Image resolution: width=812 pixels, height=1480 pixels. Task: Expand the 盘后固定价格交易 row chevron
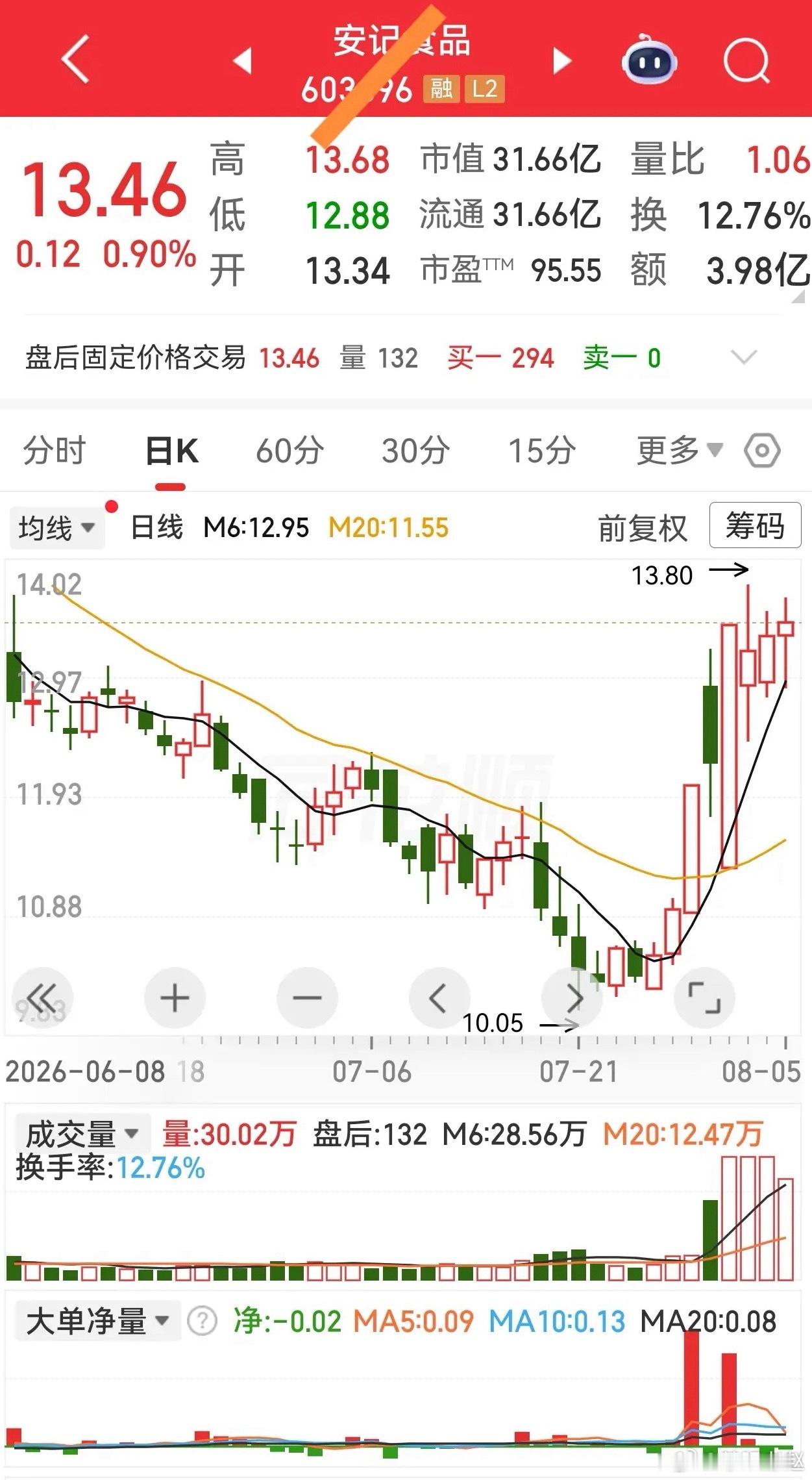pyautogui.click(x=744, y=358)
